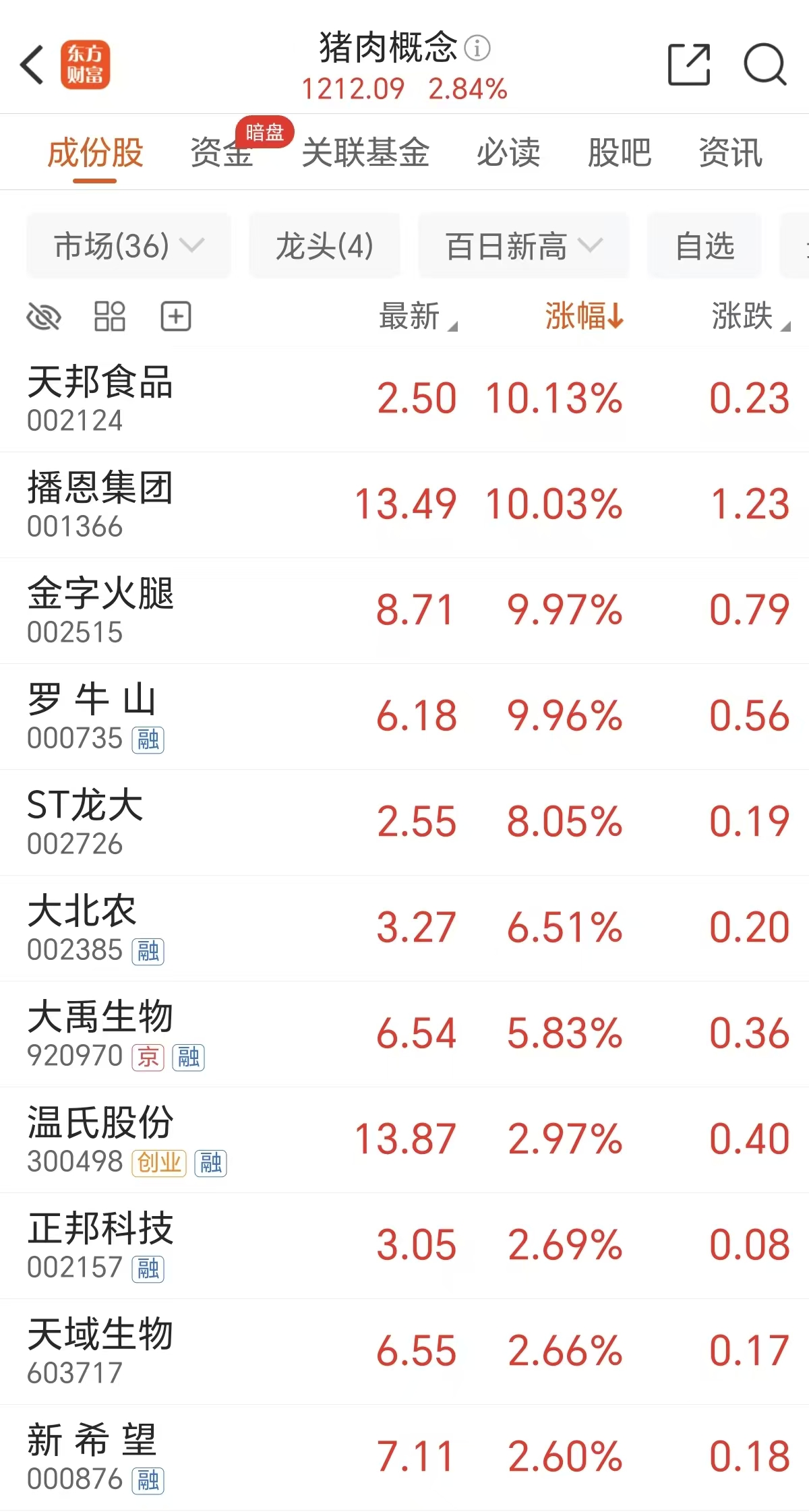
Task: Switch to the 关联基金 tab
Action: pyautogui.click(x=365, y=152)
